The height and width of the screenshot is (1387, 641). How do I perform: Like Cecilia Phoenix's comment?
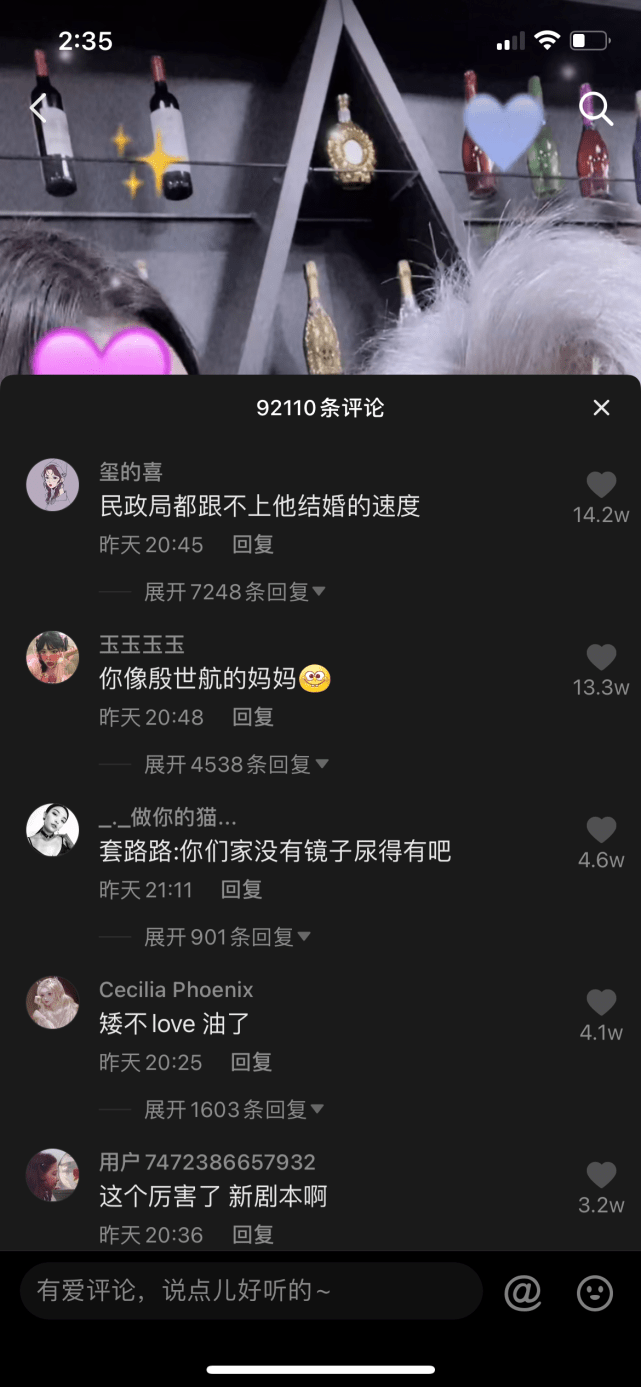601,1002
